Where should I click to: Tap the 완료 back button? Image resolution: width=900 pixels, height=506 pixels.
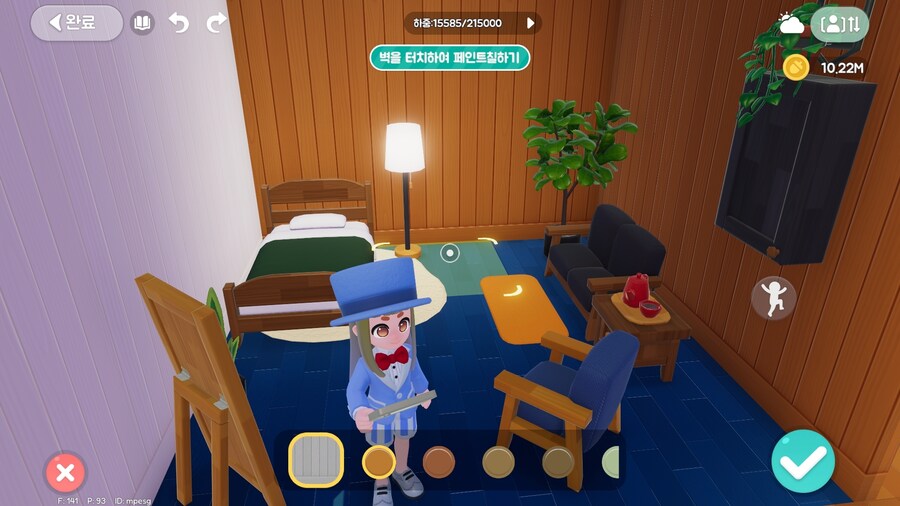76,22
